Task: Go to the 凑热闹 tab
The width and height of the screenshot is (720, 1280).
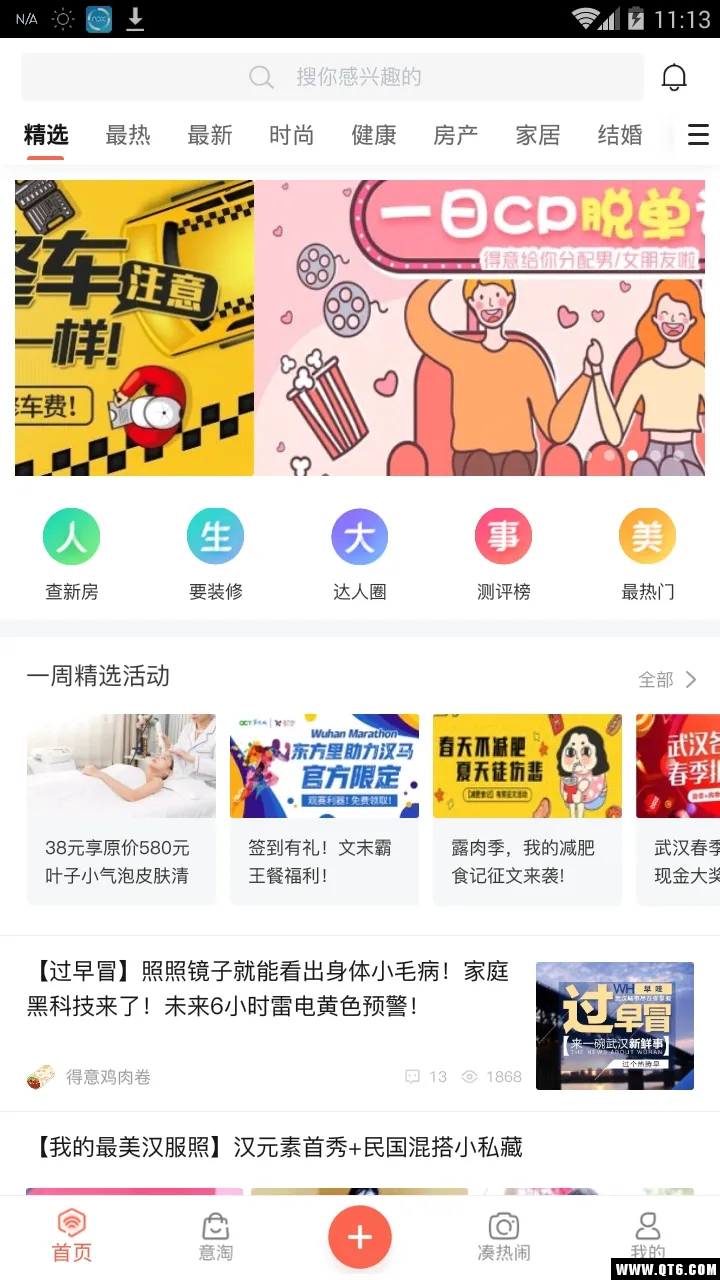Action: pos(503,1237)
